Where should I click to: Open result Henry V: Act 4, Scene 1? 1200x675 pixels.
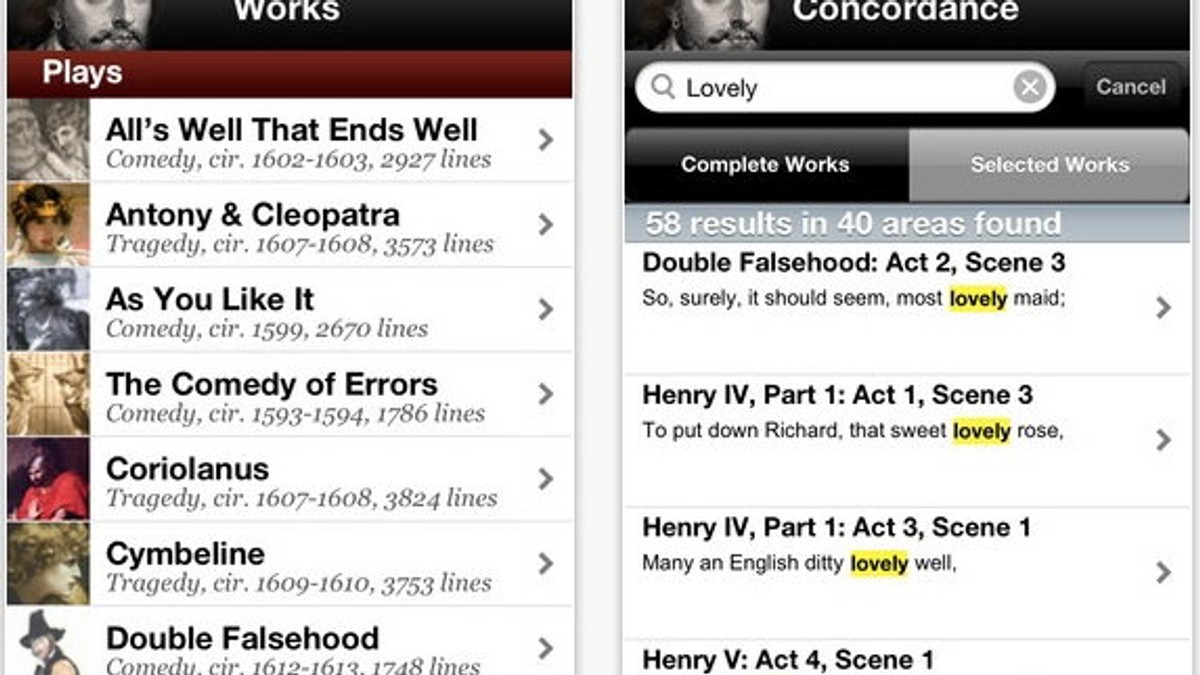(x=900, y=660)
